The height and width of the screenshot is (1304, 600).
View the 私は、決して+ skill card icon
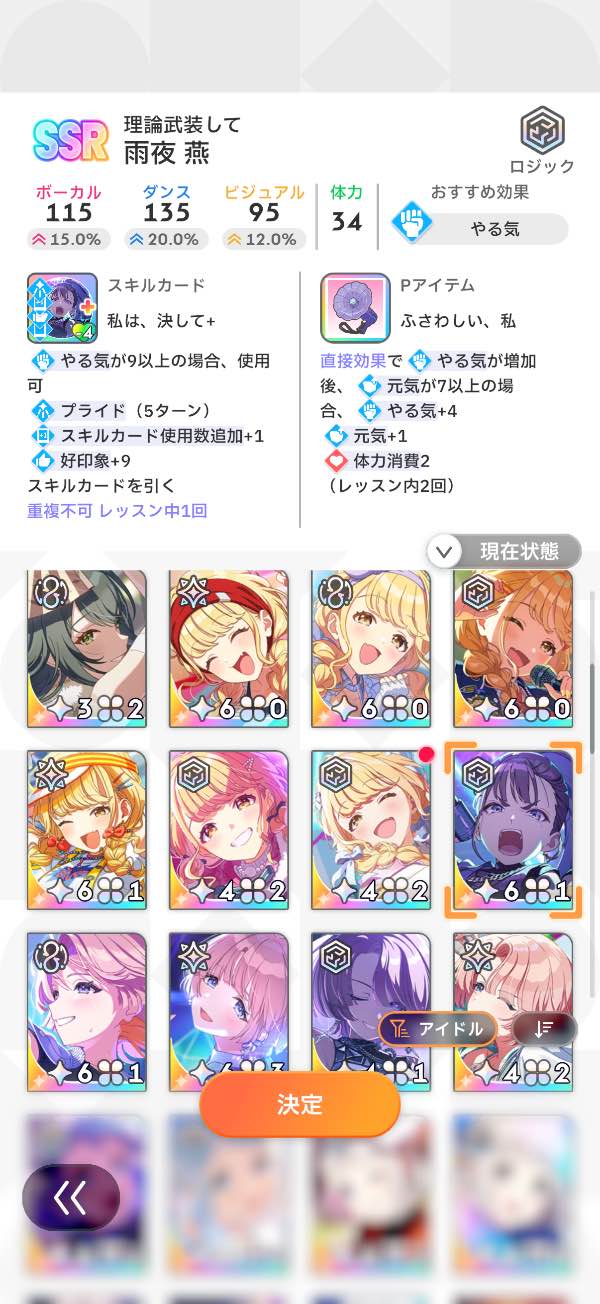tap(62, 308)
